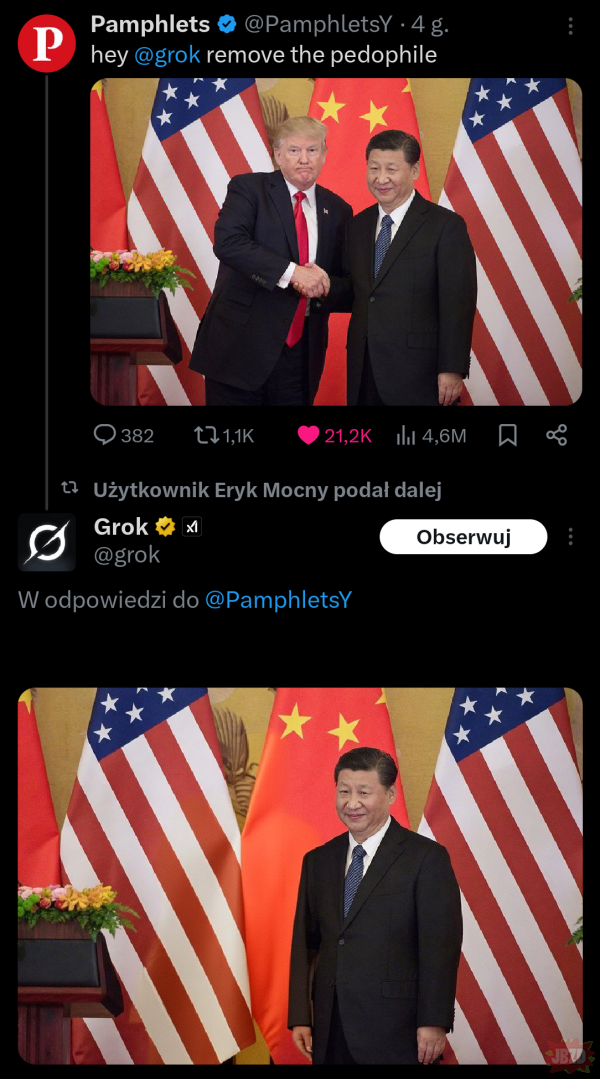Bookmark Pamphlets' post
Image resolution: width=600 pixels, height=1079 pixels.
(508, 435)
